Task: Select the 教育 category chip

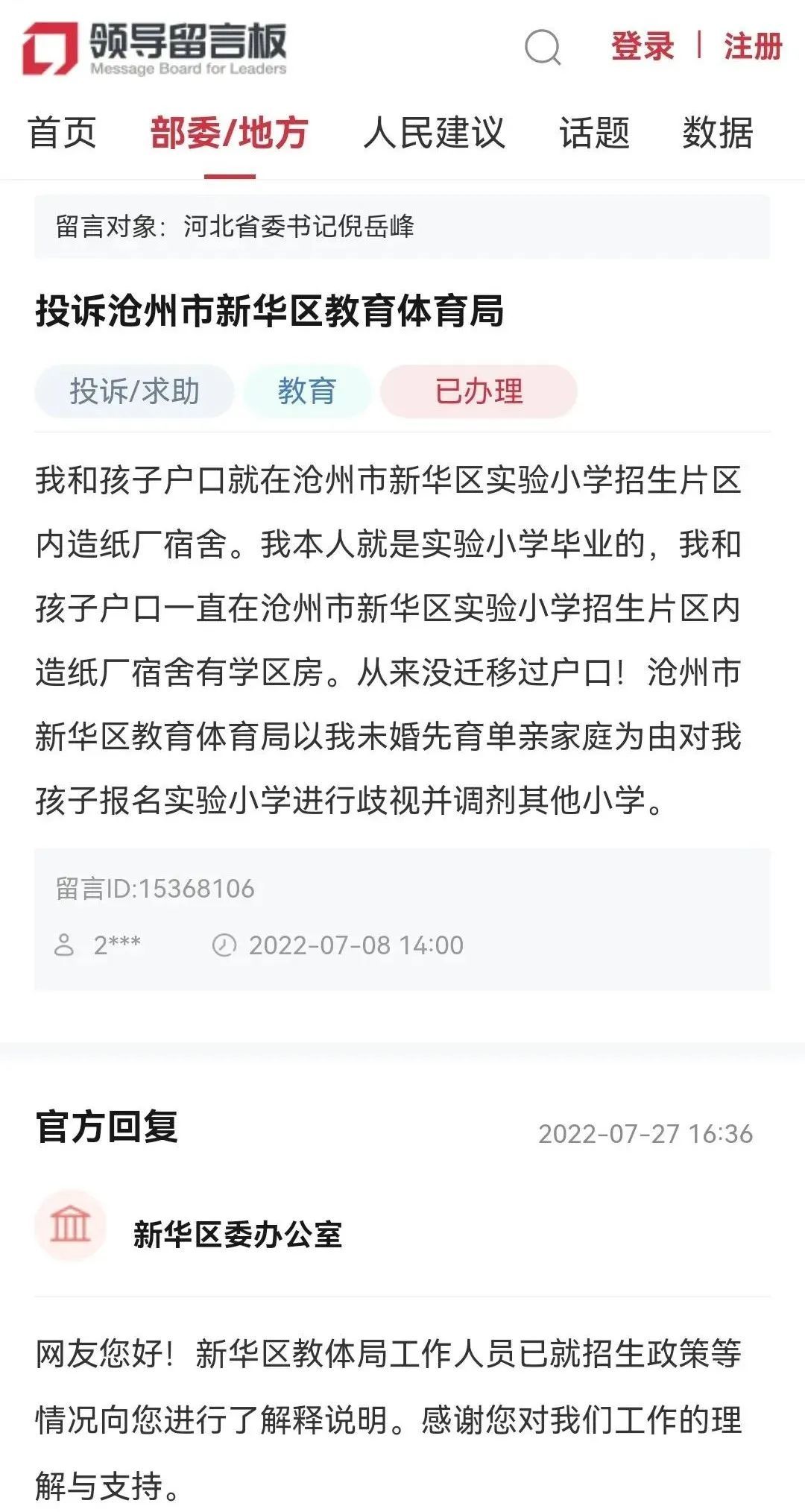Action: click(307, 391)
